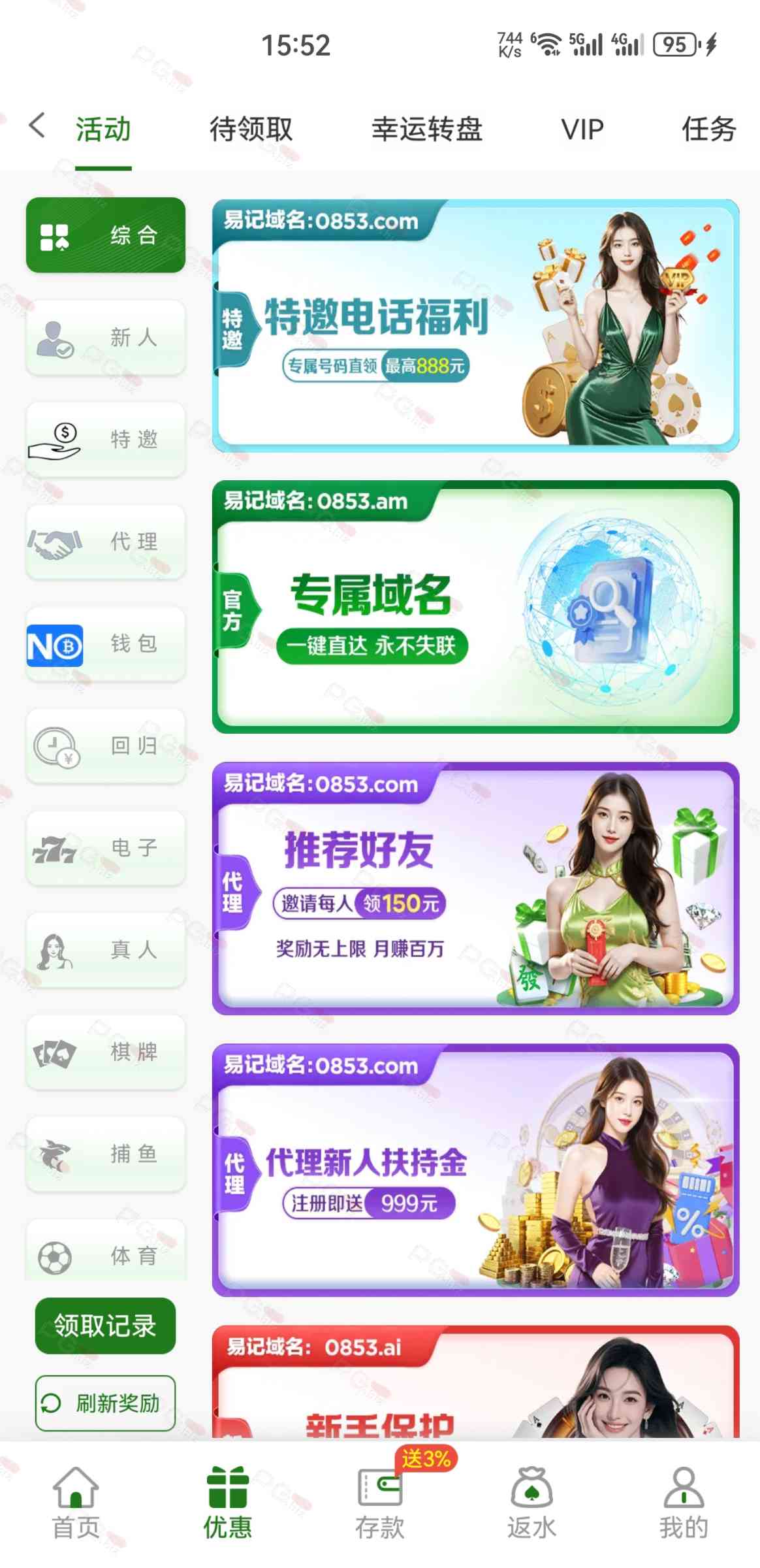Open the 代理新人扶持金 promotion banner

(475, 1169)
